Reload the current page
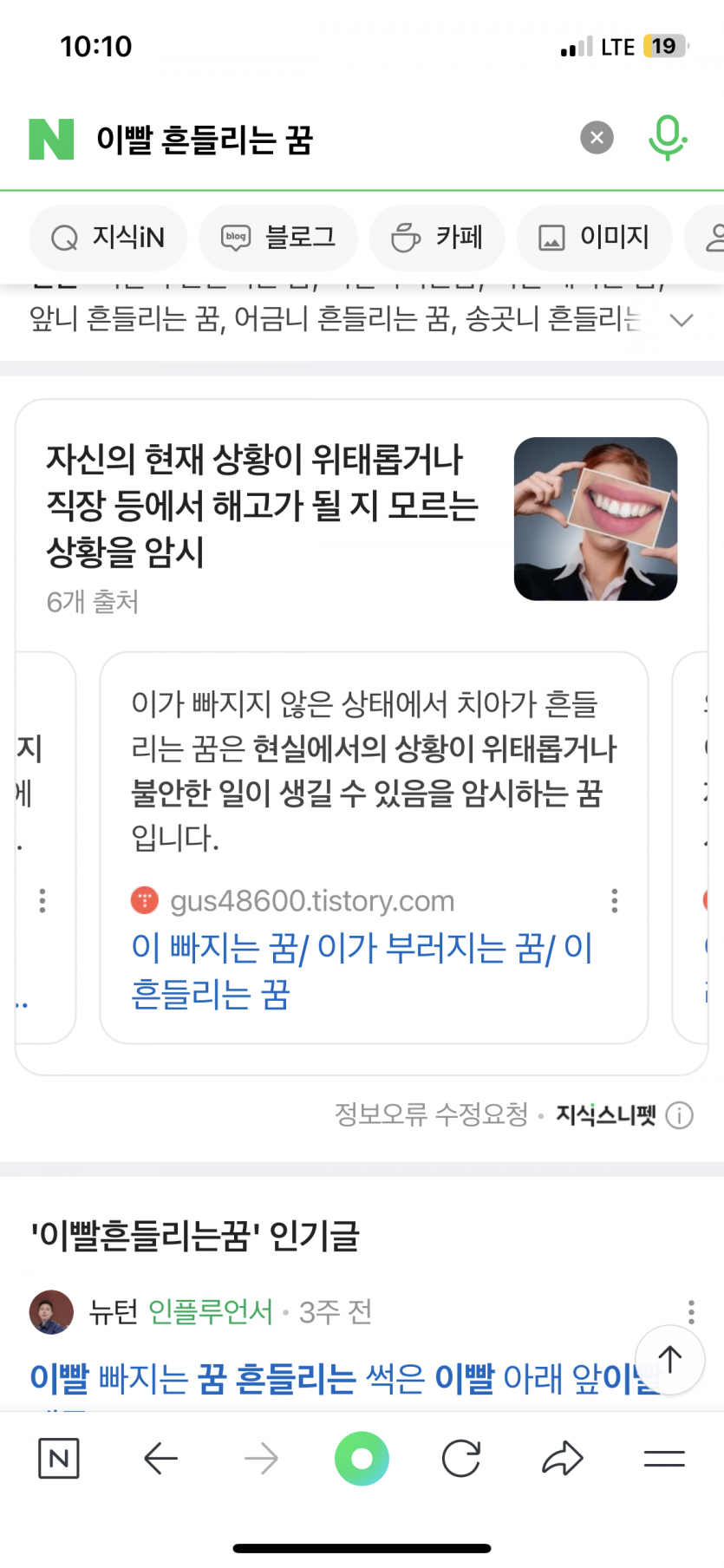Screen dimensions: 724x1568 coord(460,1459)
